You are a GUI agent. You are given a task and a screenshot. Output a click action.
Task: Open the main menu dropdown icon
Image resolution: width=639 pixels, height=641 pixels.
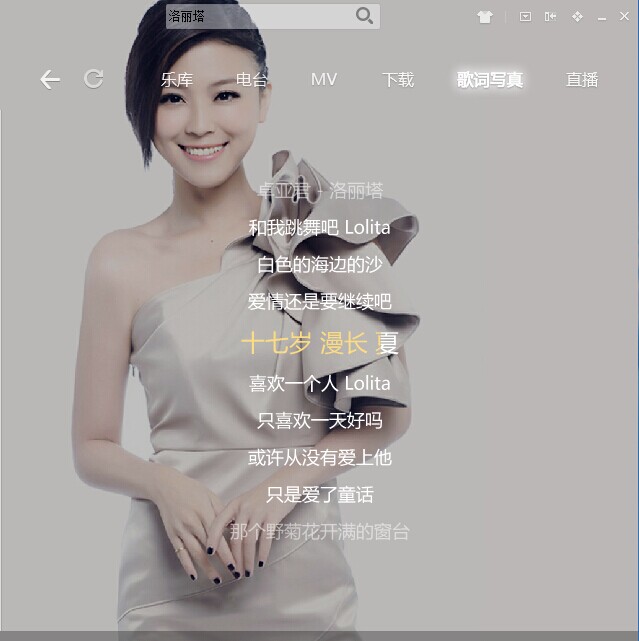(526, 17)
